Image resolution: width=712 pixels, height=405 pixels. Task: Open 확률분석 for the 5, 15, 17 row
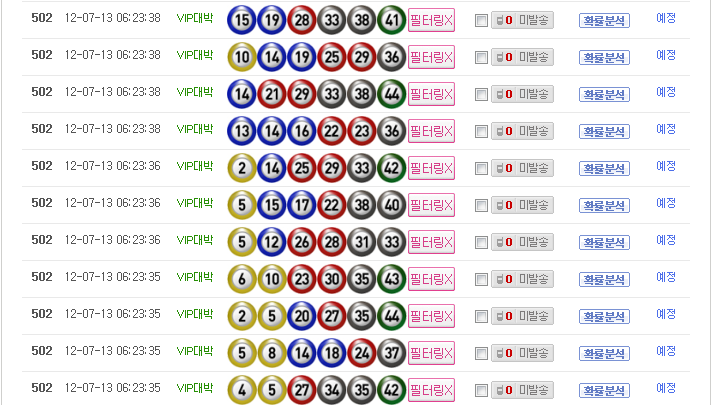pos(604,206)
